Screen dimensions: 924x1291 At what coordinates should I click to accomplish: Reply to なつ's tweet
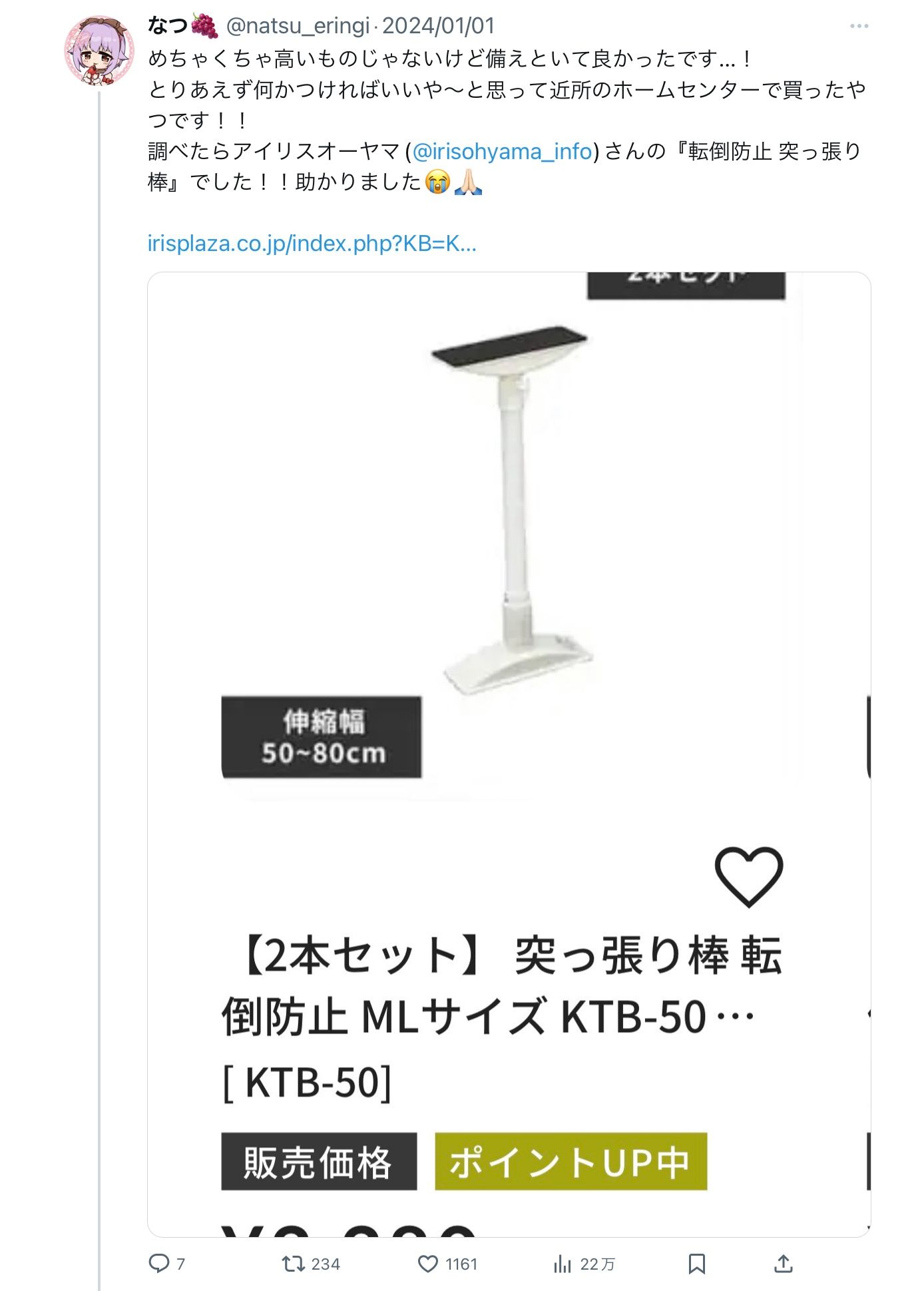[160, 1263]
